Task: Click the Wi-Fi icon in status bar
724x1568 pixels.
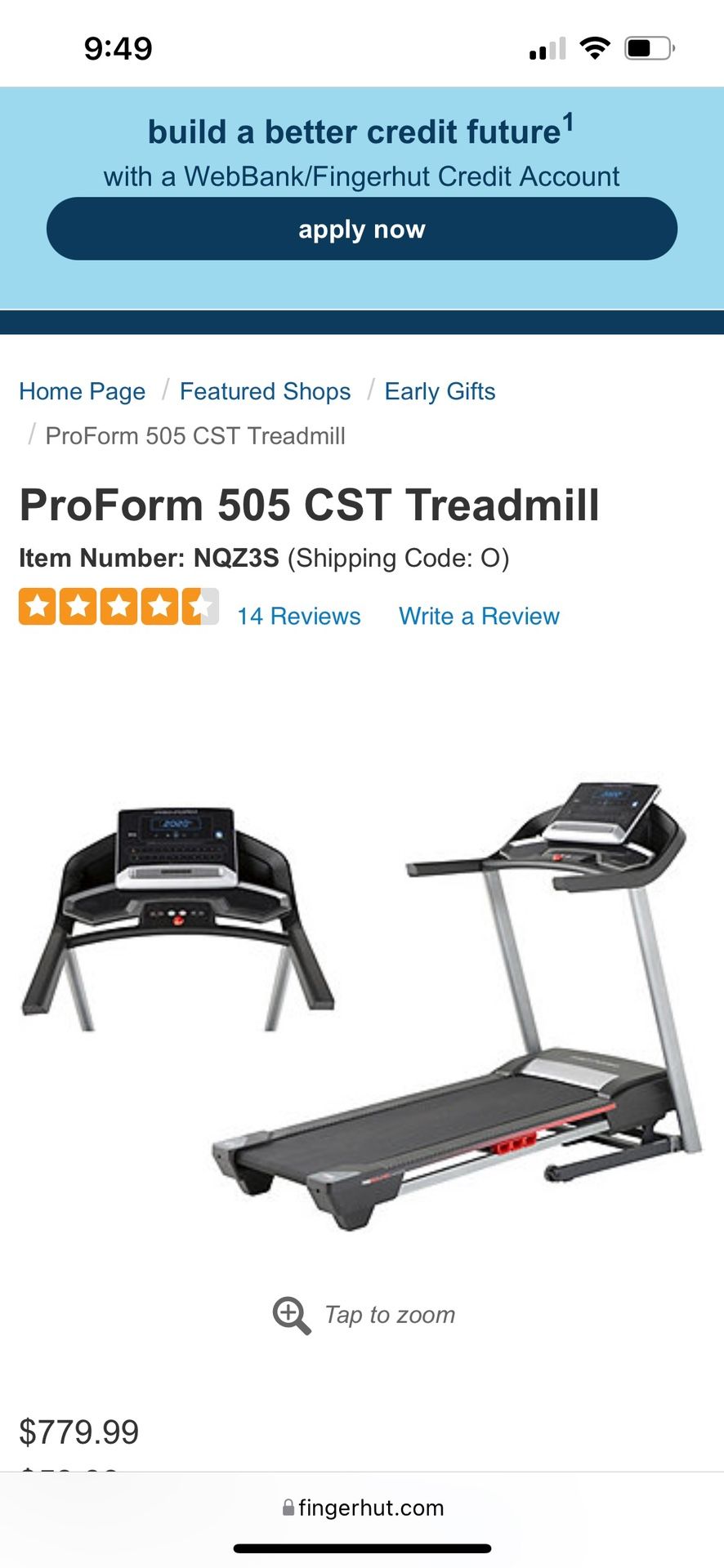Action: coord(596,47)
